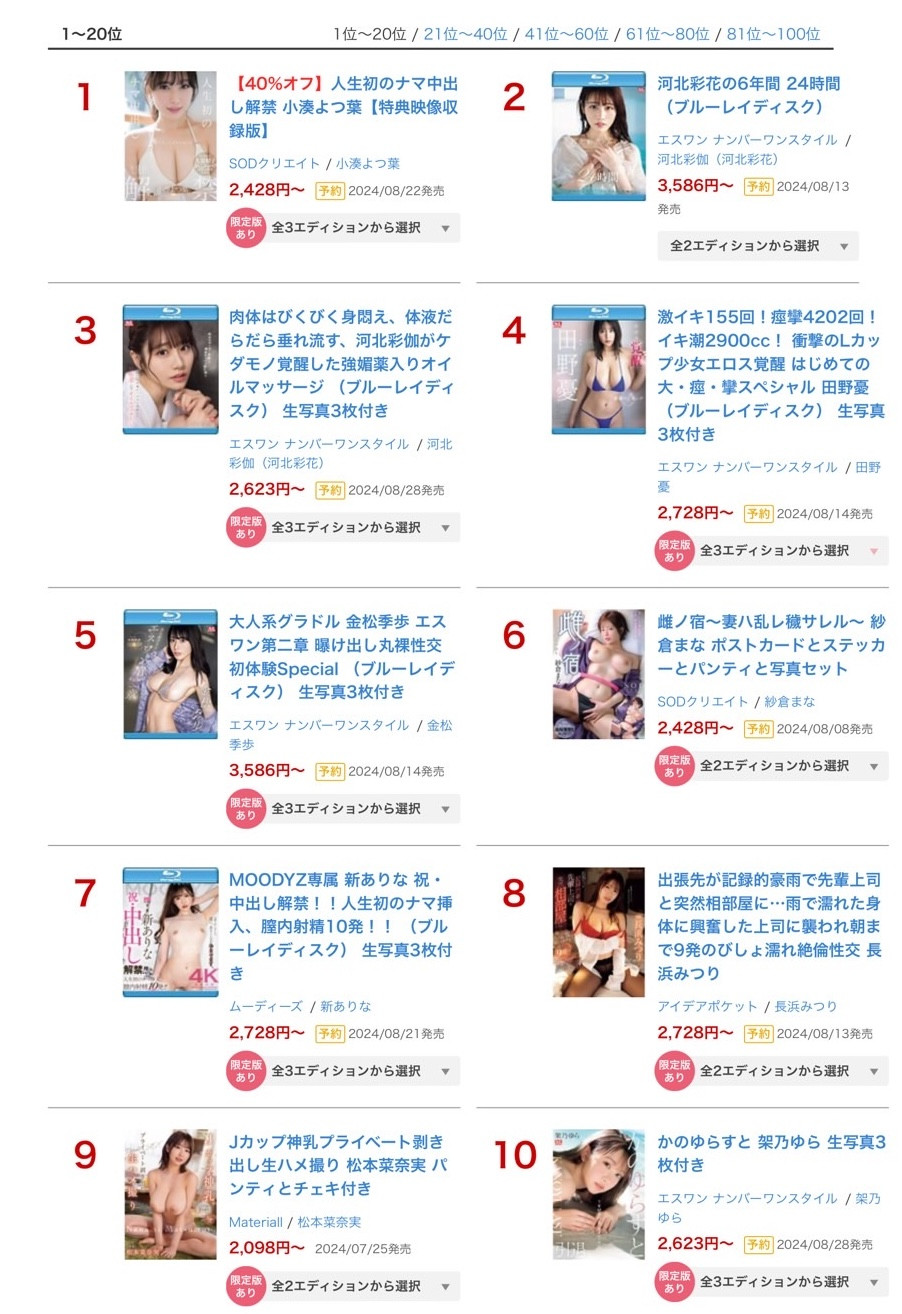902x1314 pixels.
Task: Go to the 81位〜100位 ranking page
Action: 773,34
